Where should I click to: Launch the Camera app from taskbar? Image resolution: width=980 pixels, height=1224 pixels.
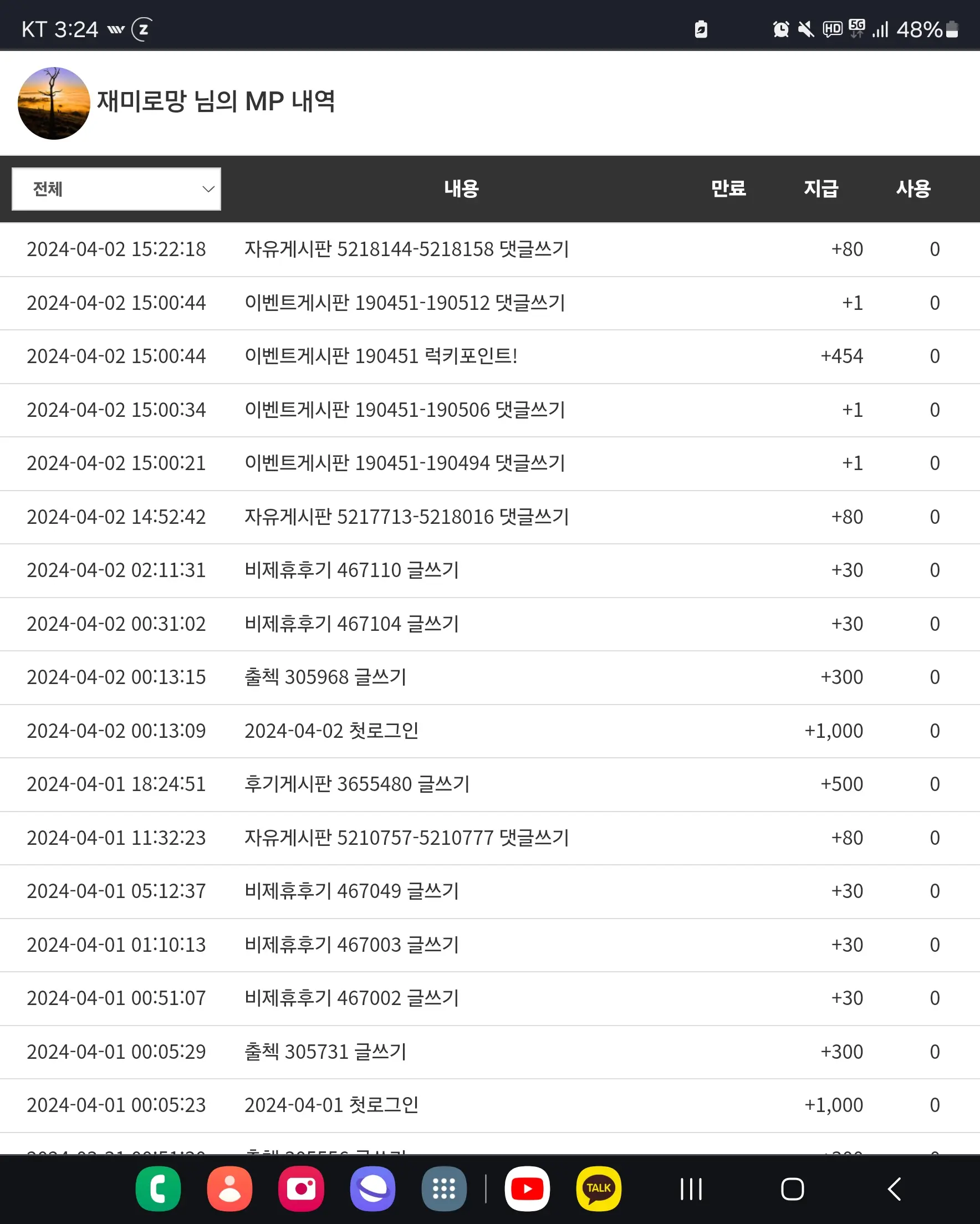click(x=301, y=1189)
